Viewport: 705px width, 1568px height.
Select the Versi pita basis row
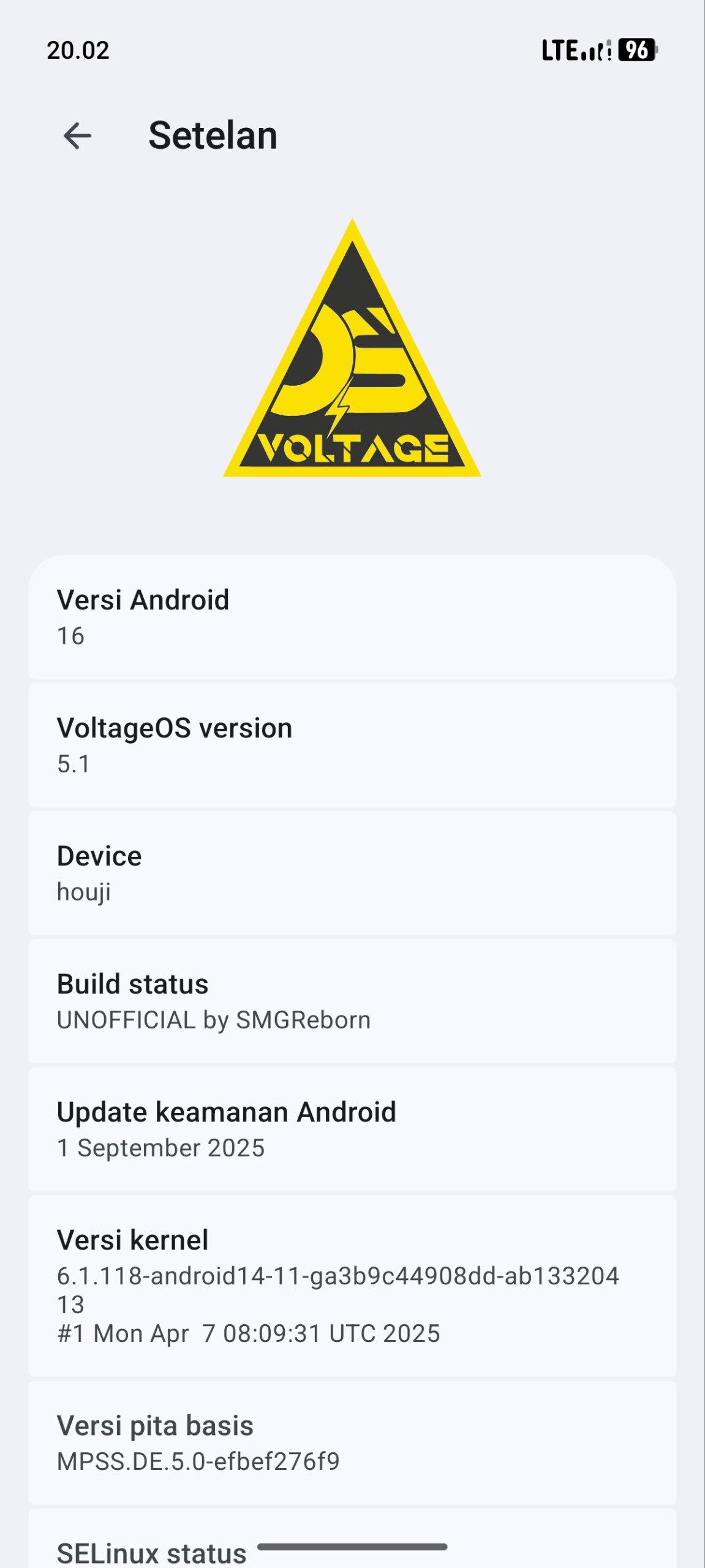(352, 1443)
